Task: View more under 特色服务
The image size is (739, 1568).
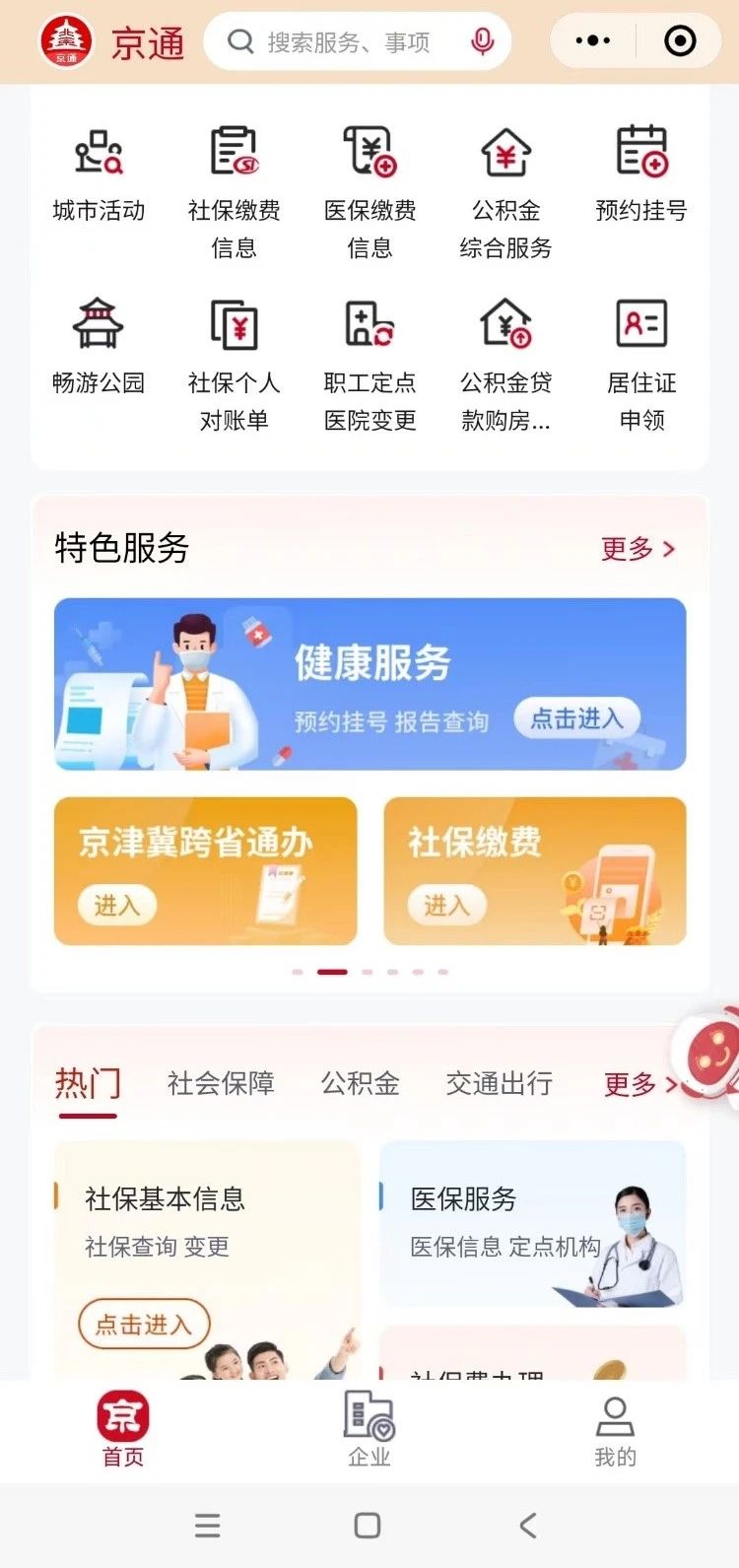Action: tap(638, 549)
